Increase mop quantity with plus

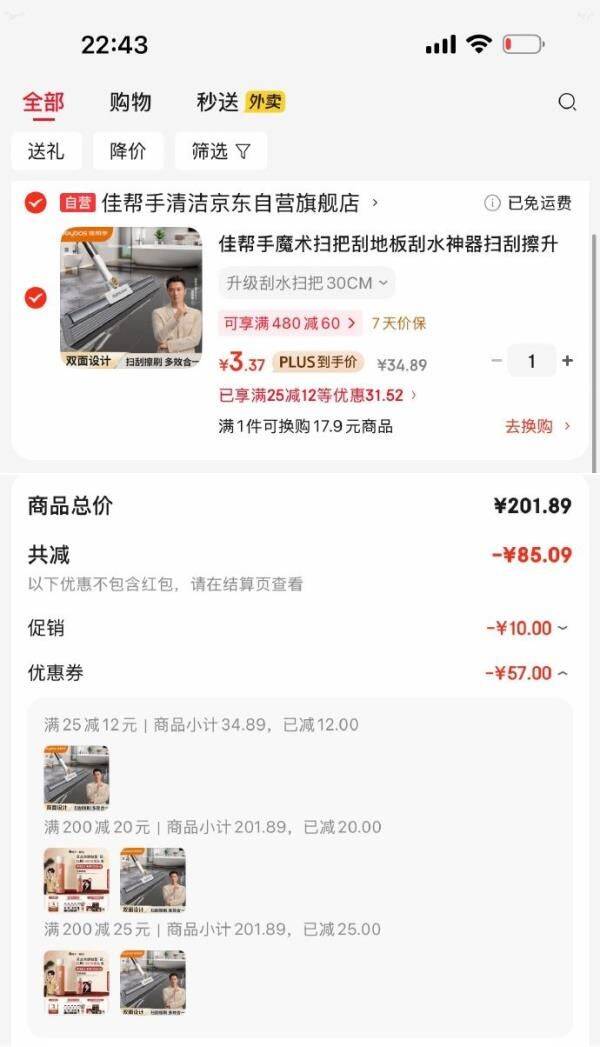click(568, 361)
